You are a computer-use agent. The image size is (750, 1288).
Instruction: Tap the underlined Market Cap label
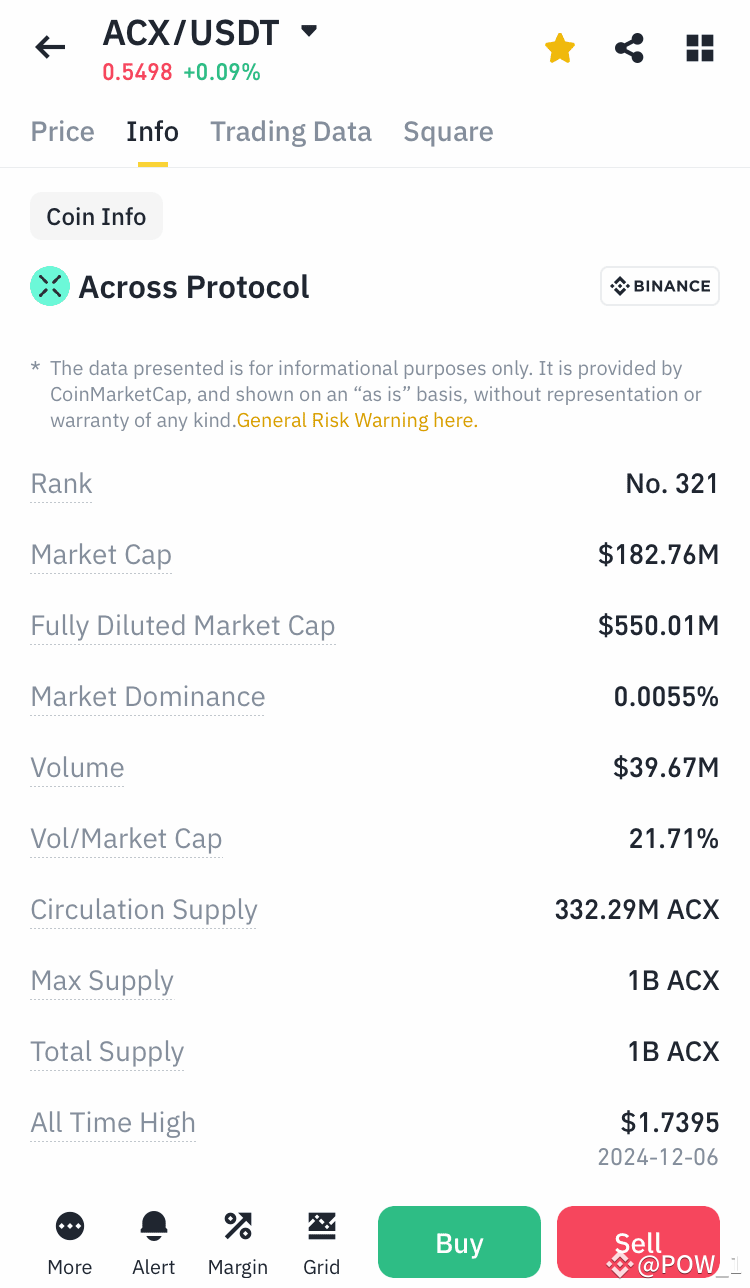coord(100,554)
